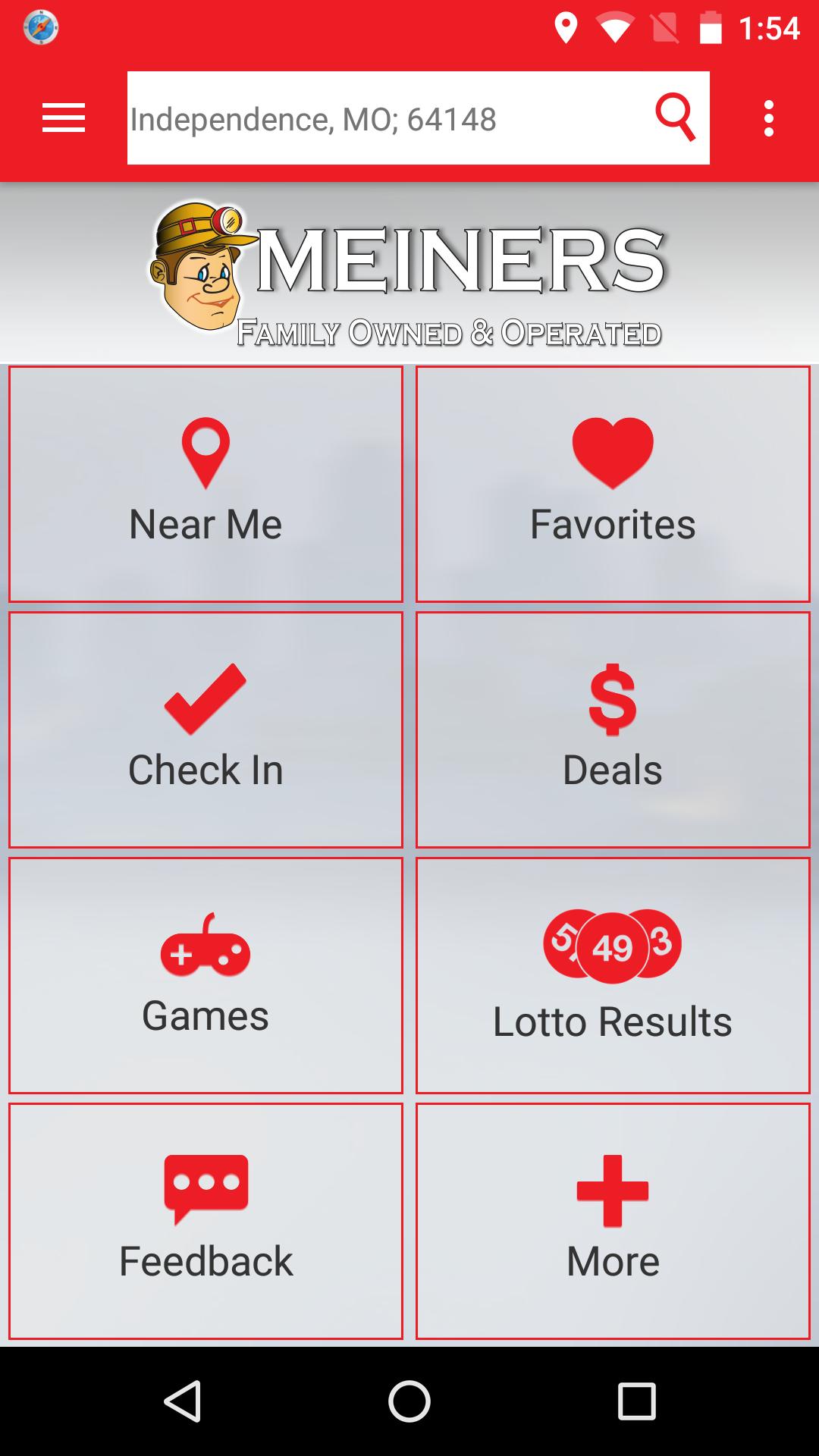
Task: Check Lotto Results
Action: [x=613, y=975]
